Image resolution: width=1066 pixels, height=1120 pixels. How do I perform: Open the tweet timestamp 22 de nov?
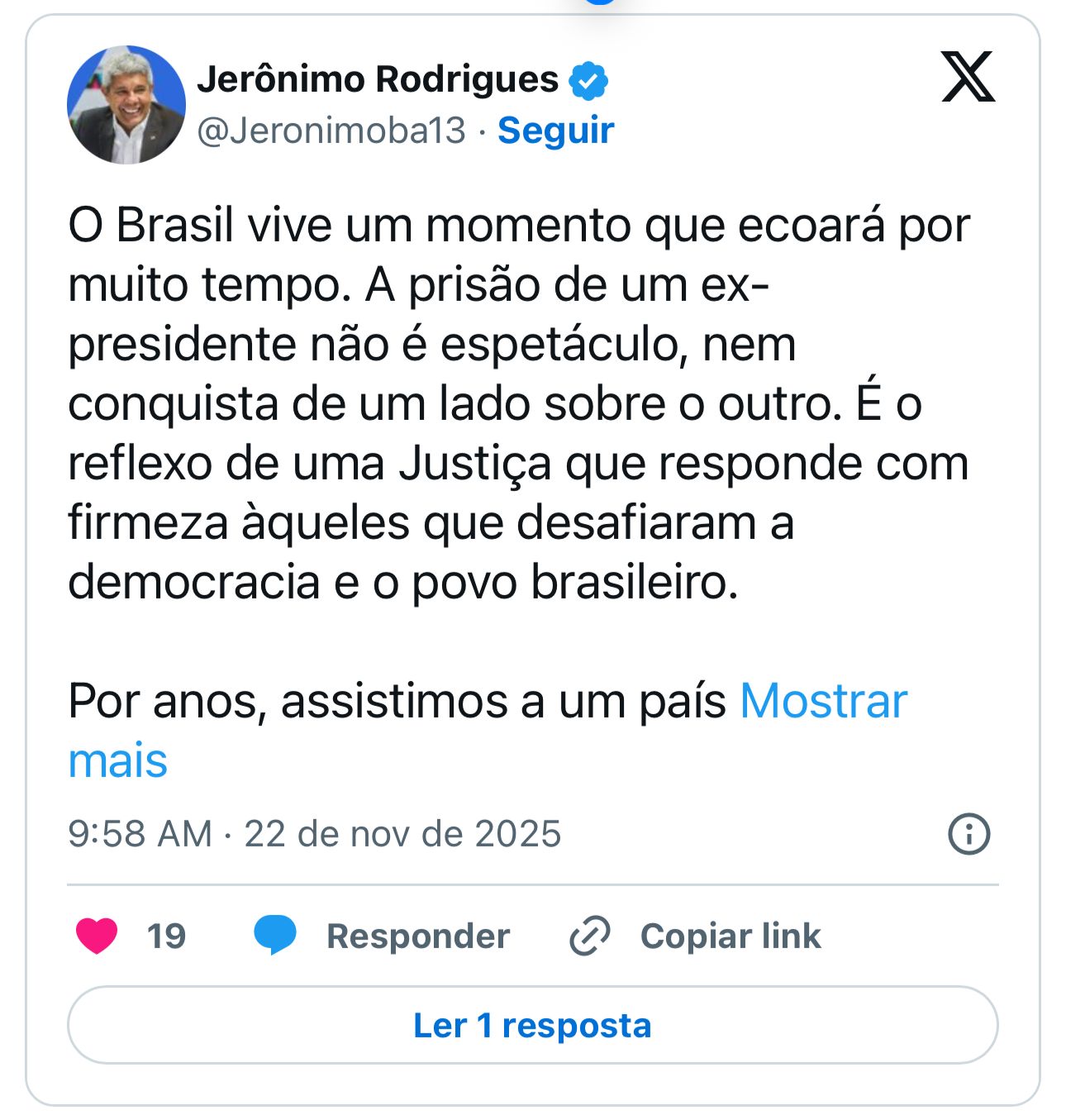[x=314, y=833]
